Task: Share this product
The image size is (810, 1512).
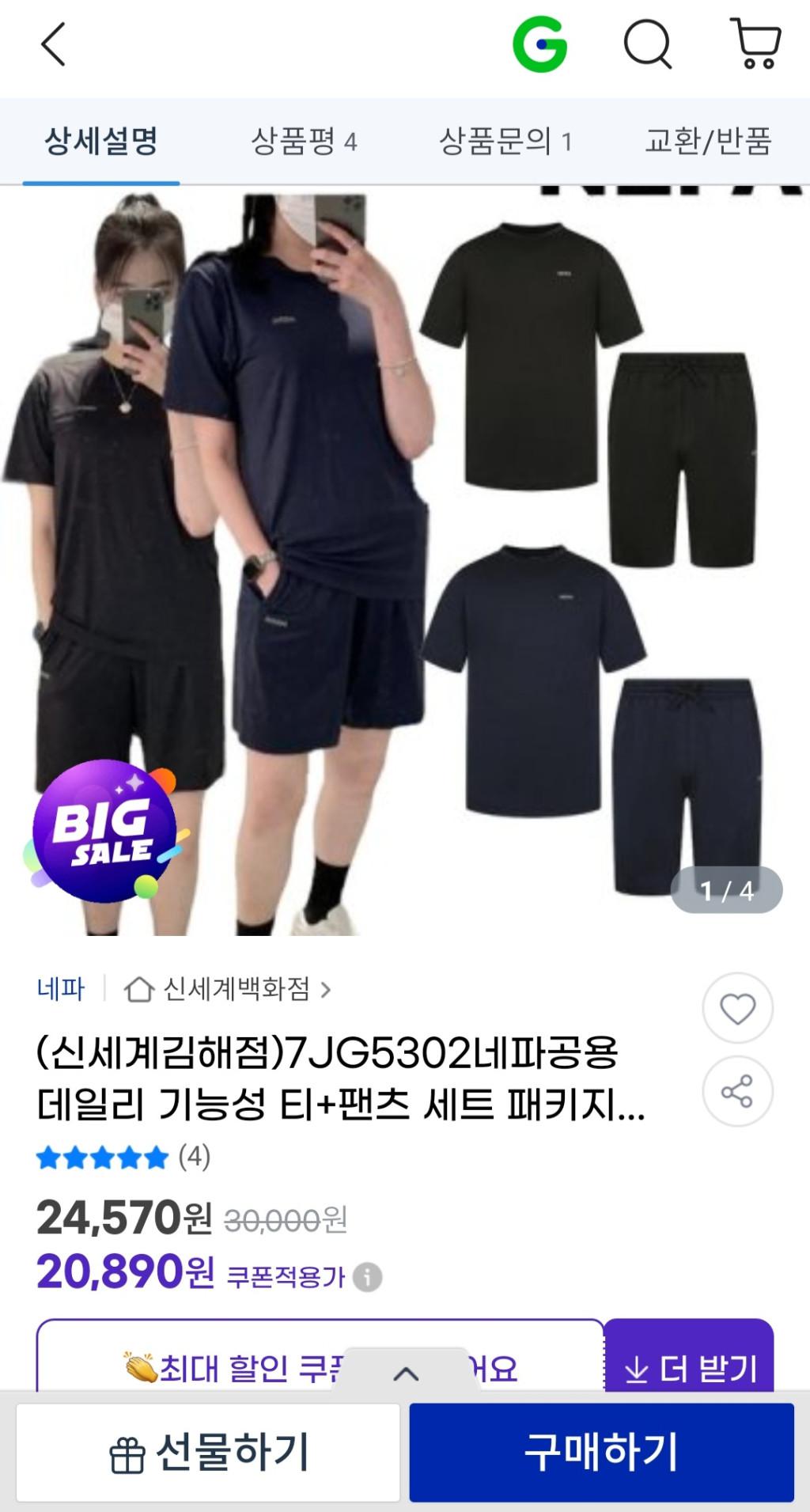Action: coord(737,1092)
